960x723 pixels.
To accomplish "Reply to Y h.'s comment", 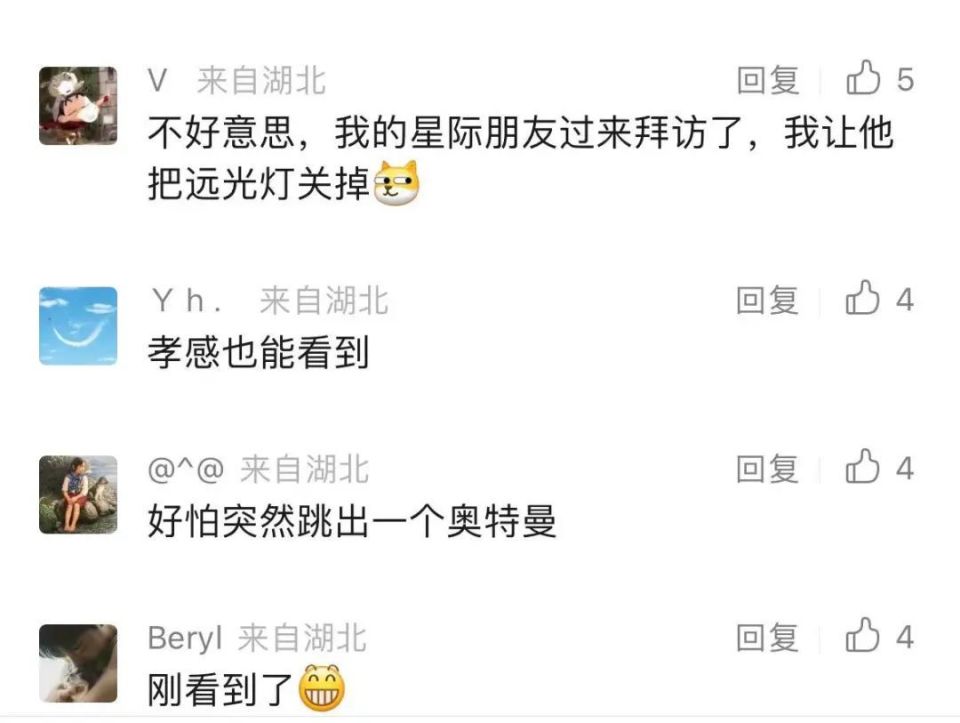I will point(768,300).
